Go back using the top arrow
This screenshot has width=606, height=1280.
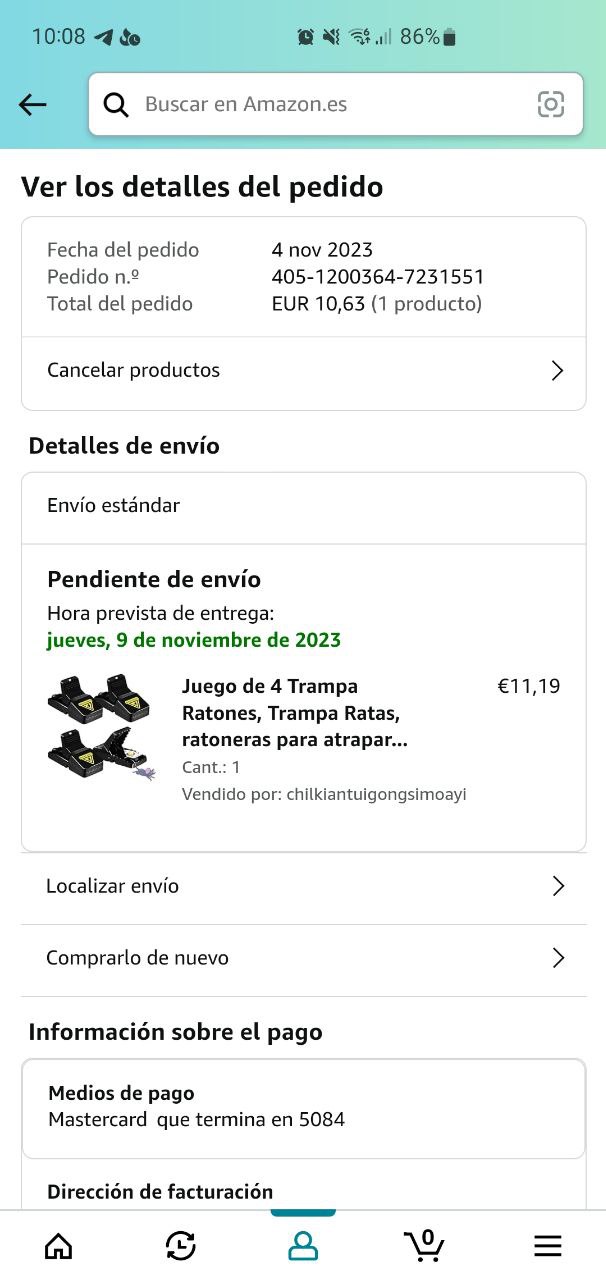(33, 104)
